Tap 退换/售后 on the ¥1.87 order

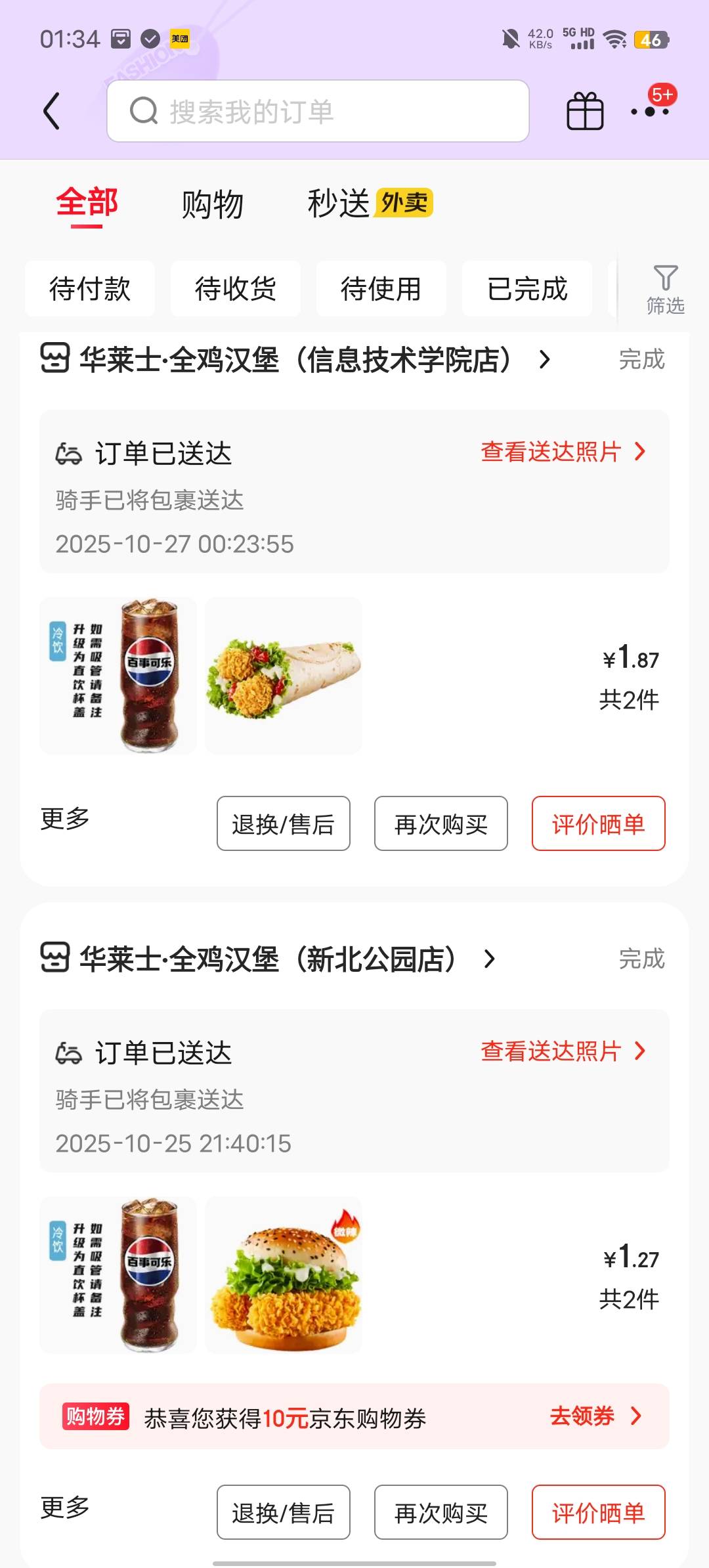284,823
